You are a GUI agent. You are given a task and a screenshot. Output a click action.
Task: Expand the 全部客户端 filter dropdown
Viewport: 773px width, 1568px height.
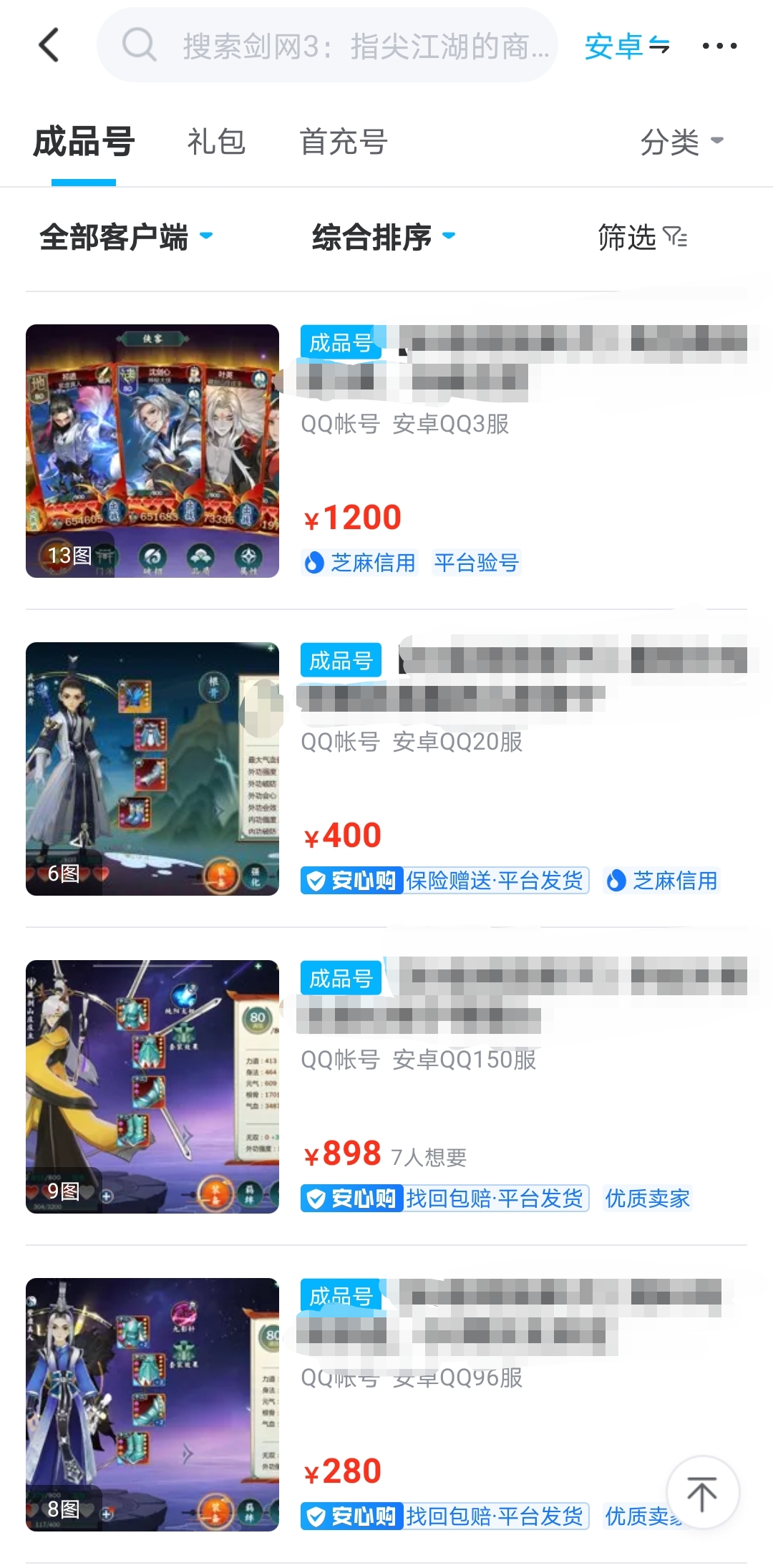tap(126, 237)
